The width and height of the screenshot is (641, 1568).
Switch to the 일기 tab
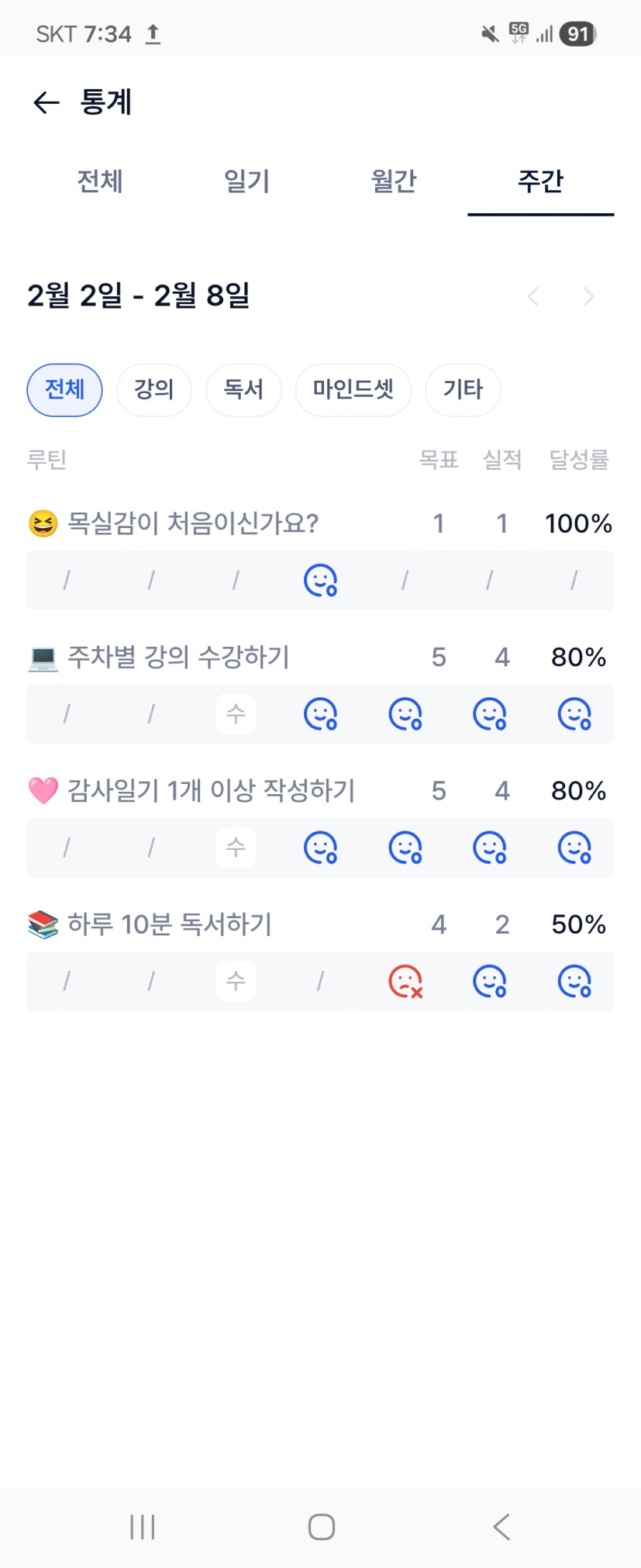(x=246, y=181)
